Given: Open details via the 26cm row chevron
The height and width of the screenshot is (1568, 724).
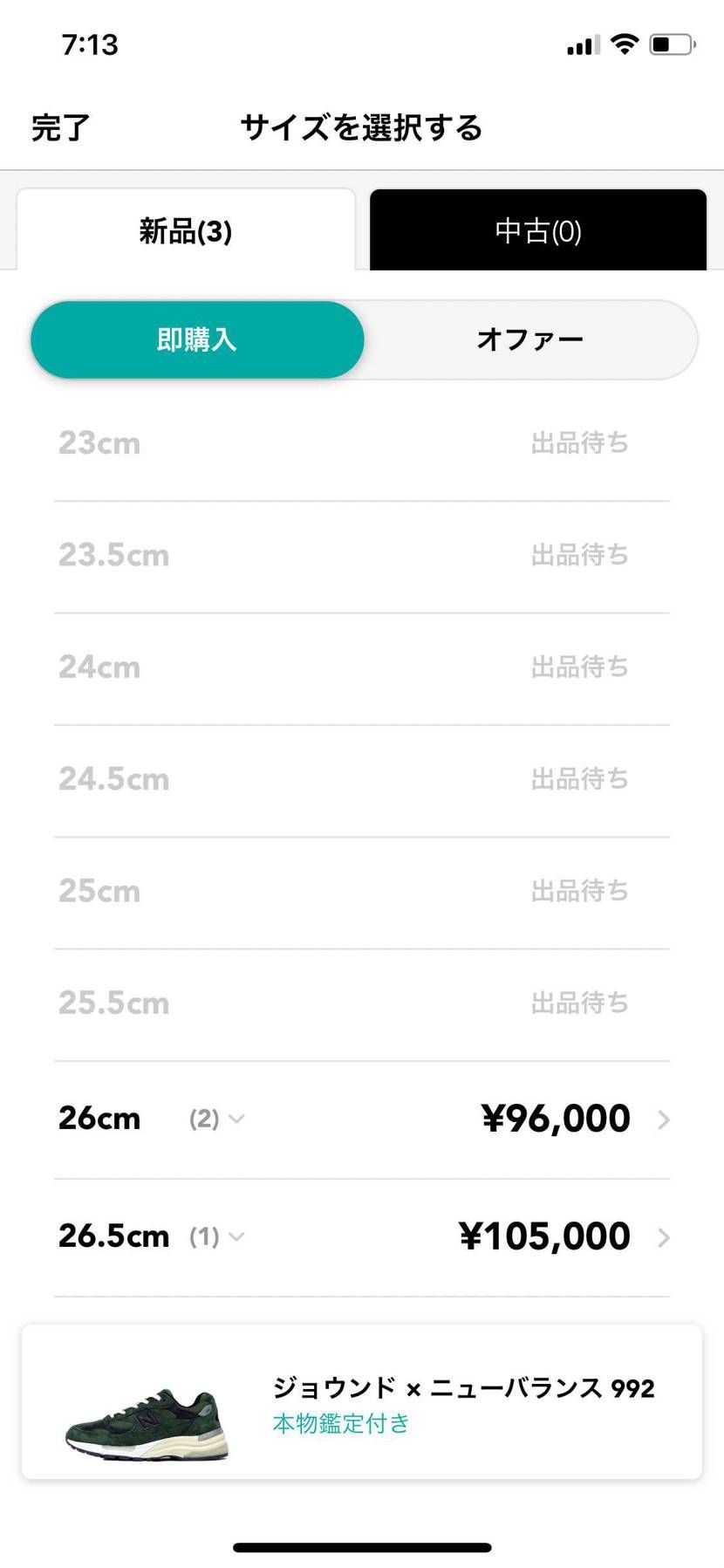Looking at the screenshot, I should (665, 1119).
